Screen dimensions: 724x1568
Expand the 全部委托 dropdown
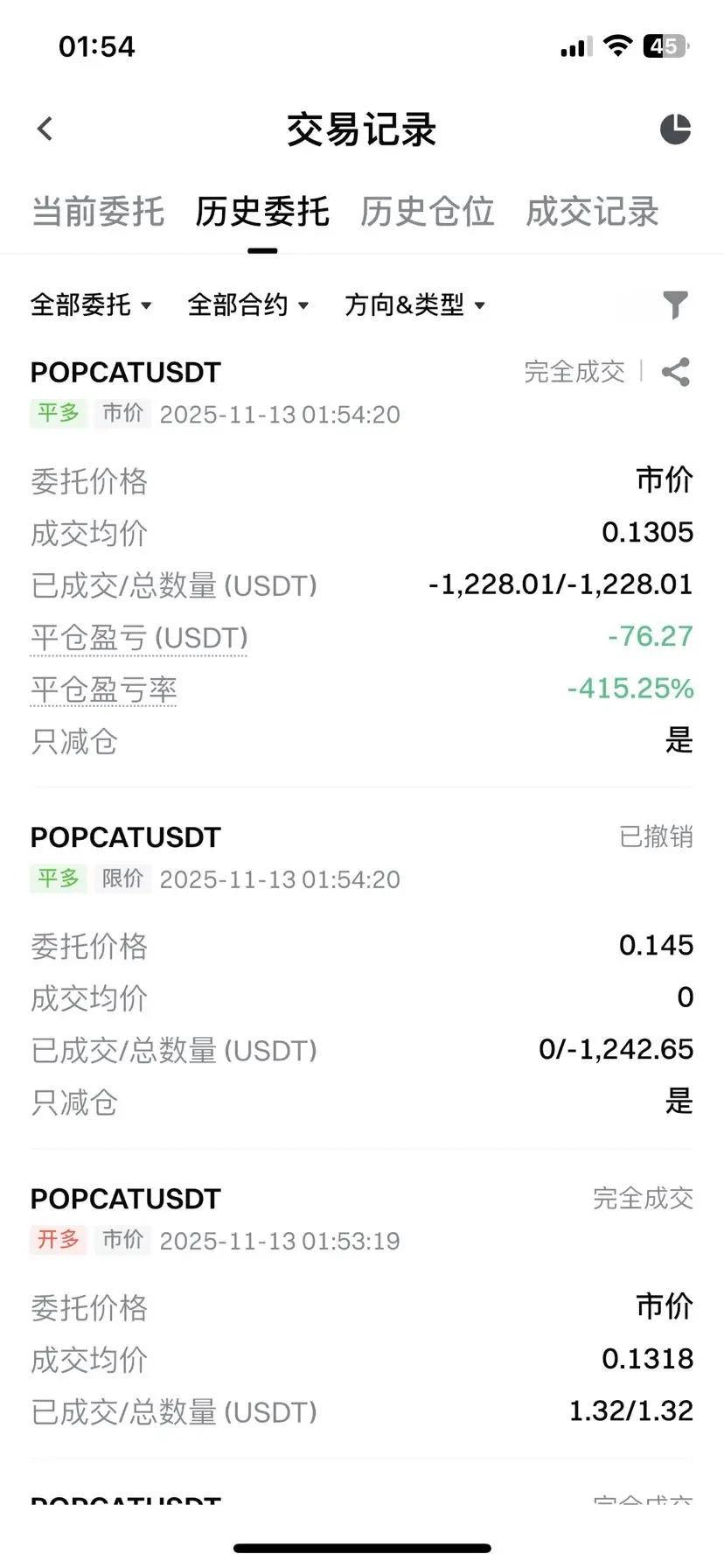click(x=91, y=305)
